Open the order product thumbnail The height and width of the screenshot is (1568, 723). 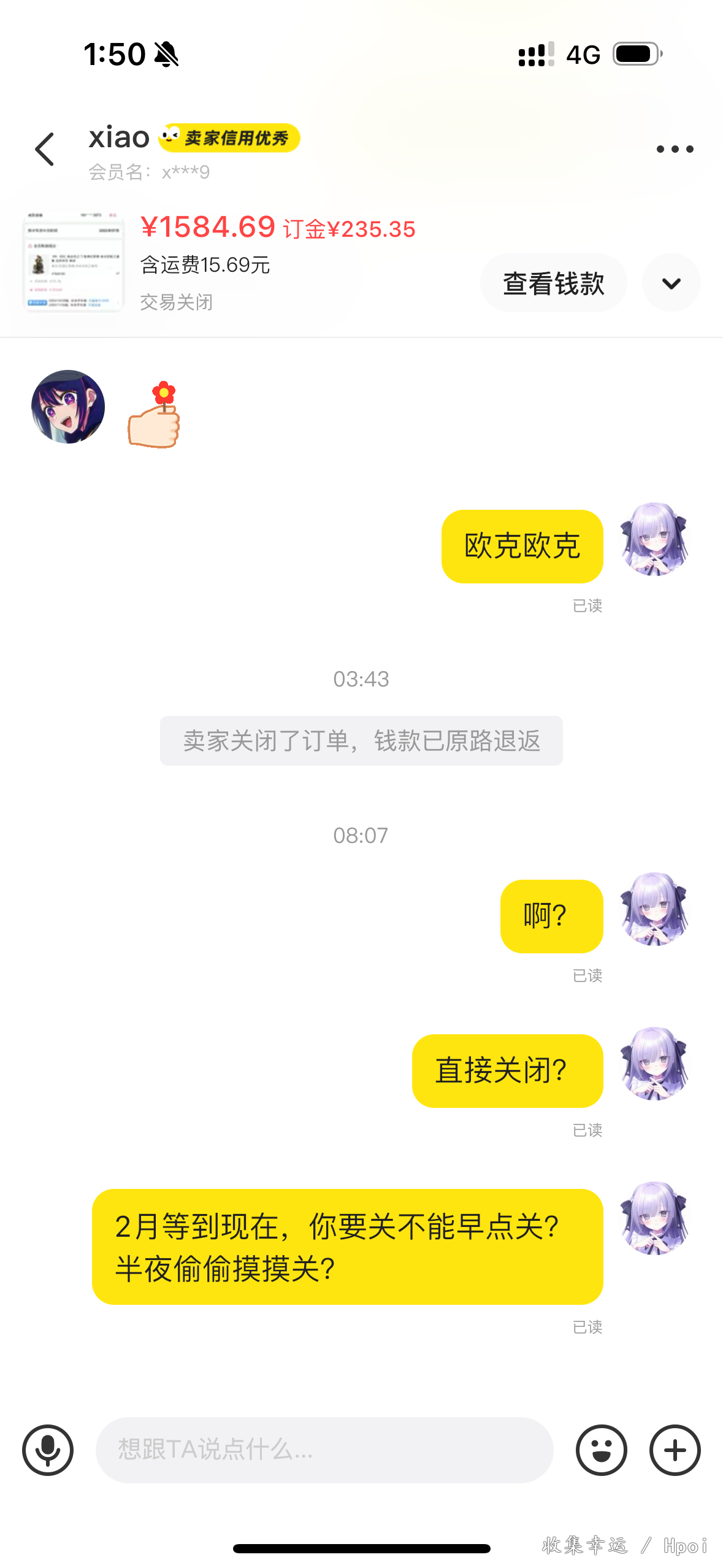click(73, 262)
